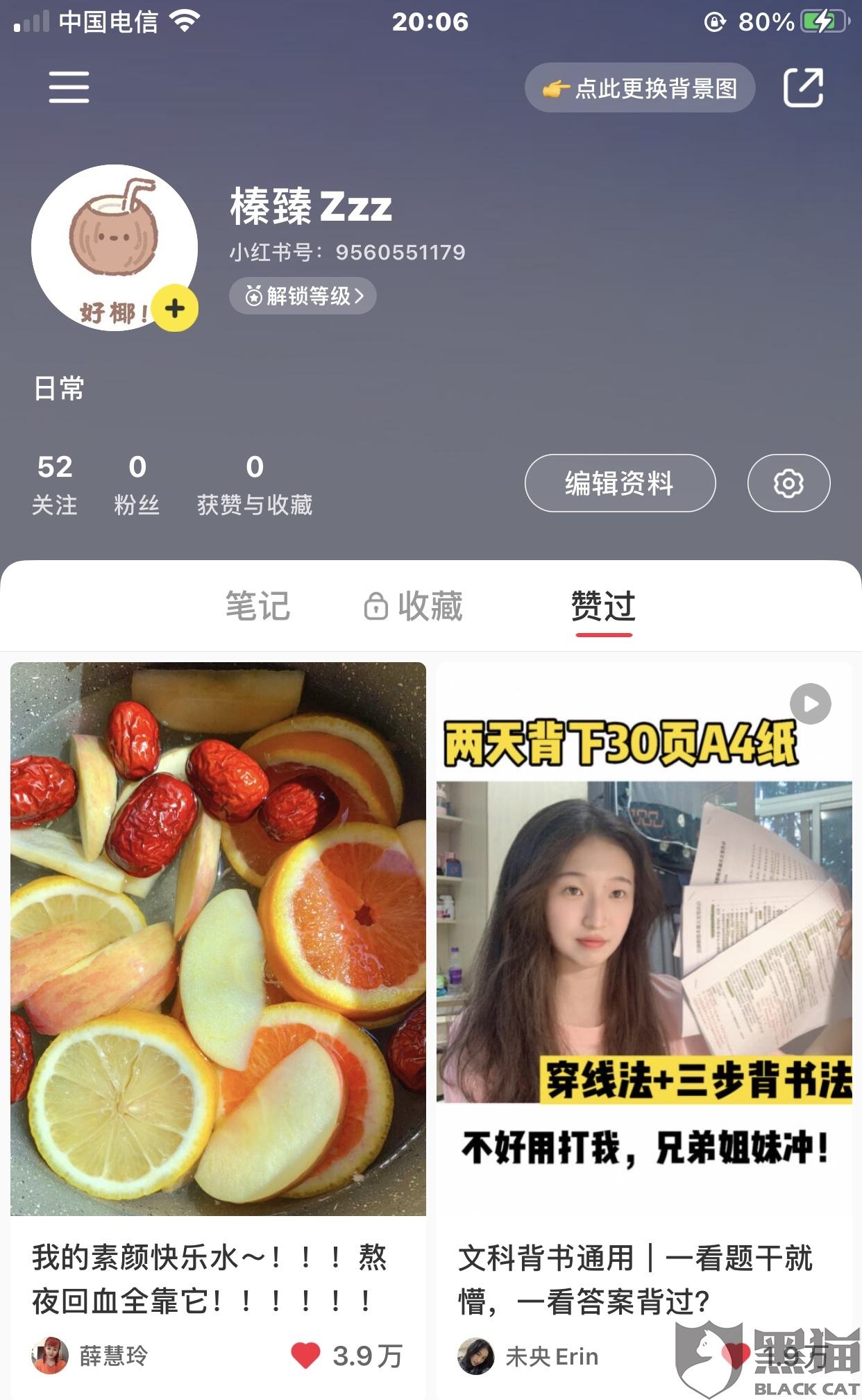Tap the change background image button
862x1400 pixels.
click(x=639, y=88)
